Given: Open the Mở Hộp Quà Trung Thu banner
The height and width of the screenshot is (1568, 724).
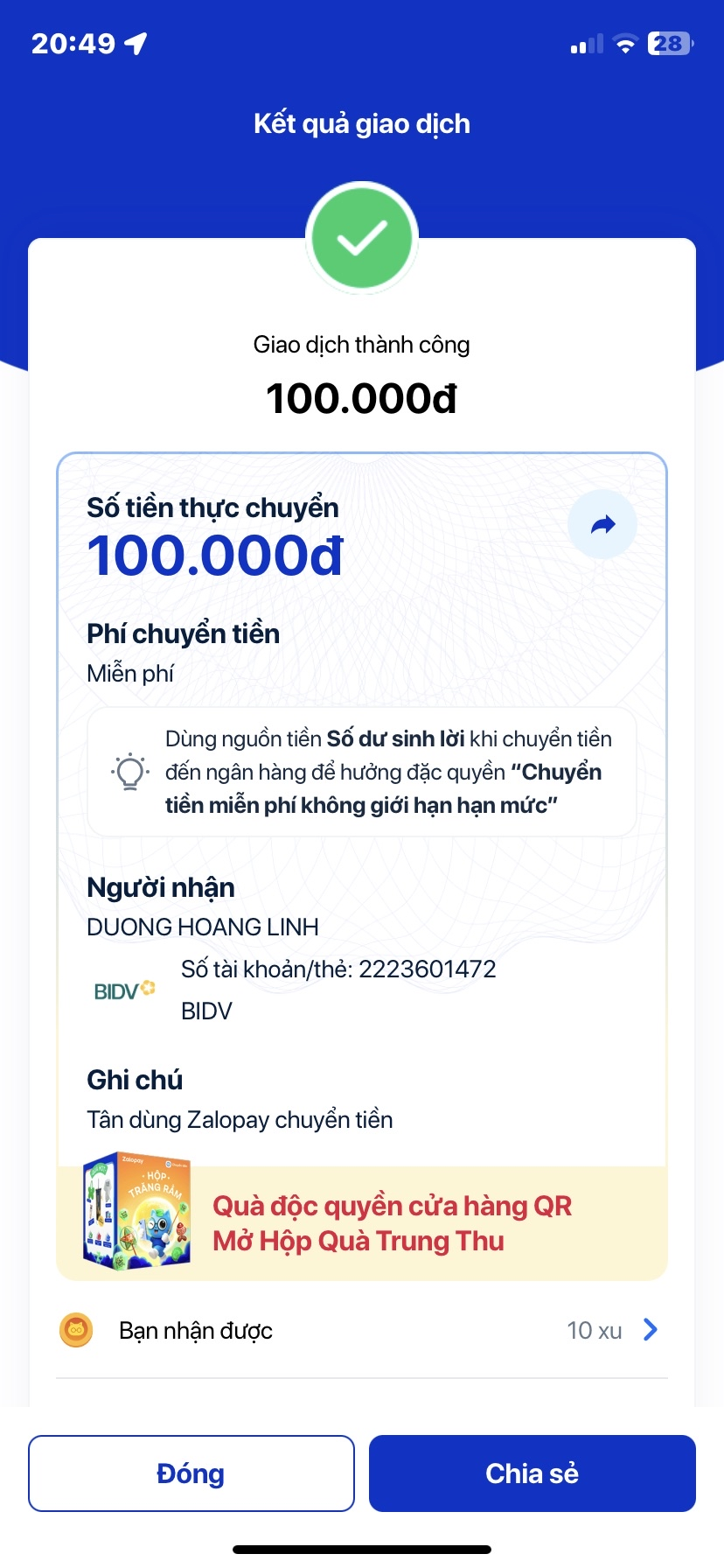Looking at the screenshot, I should click(362, 1223).
